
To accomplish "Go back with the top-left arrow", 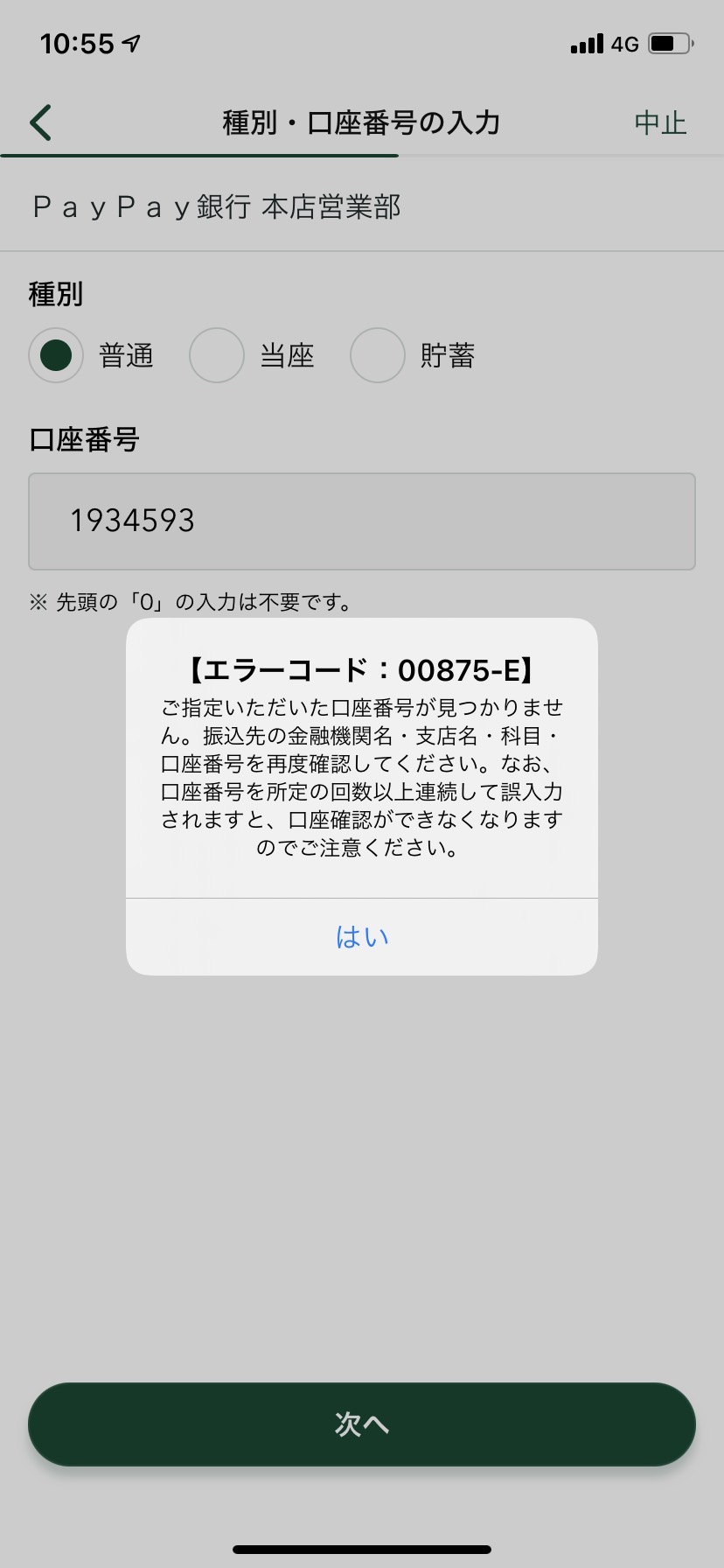I will [40, 122].
